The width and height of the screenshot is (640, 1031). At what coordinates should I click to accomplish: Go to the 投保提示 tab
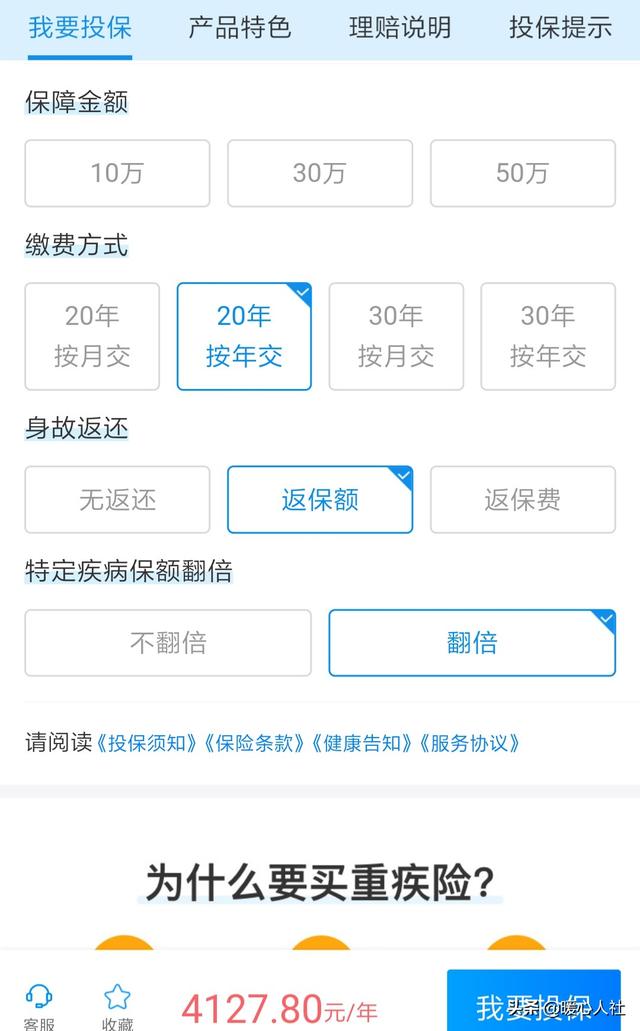point(560,28)
